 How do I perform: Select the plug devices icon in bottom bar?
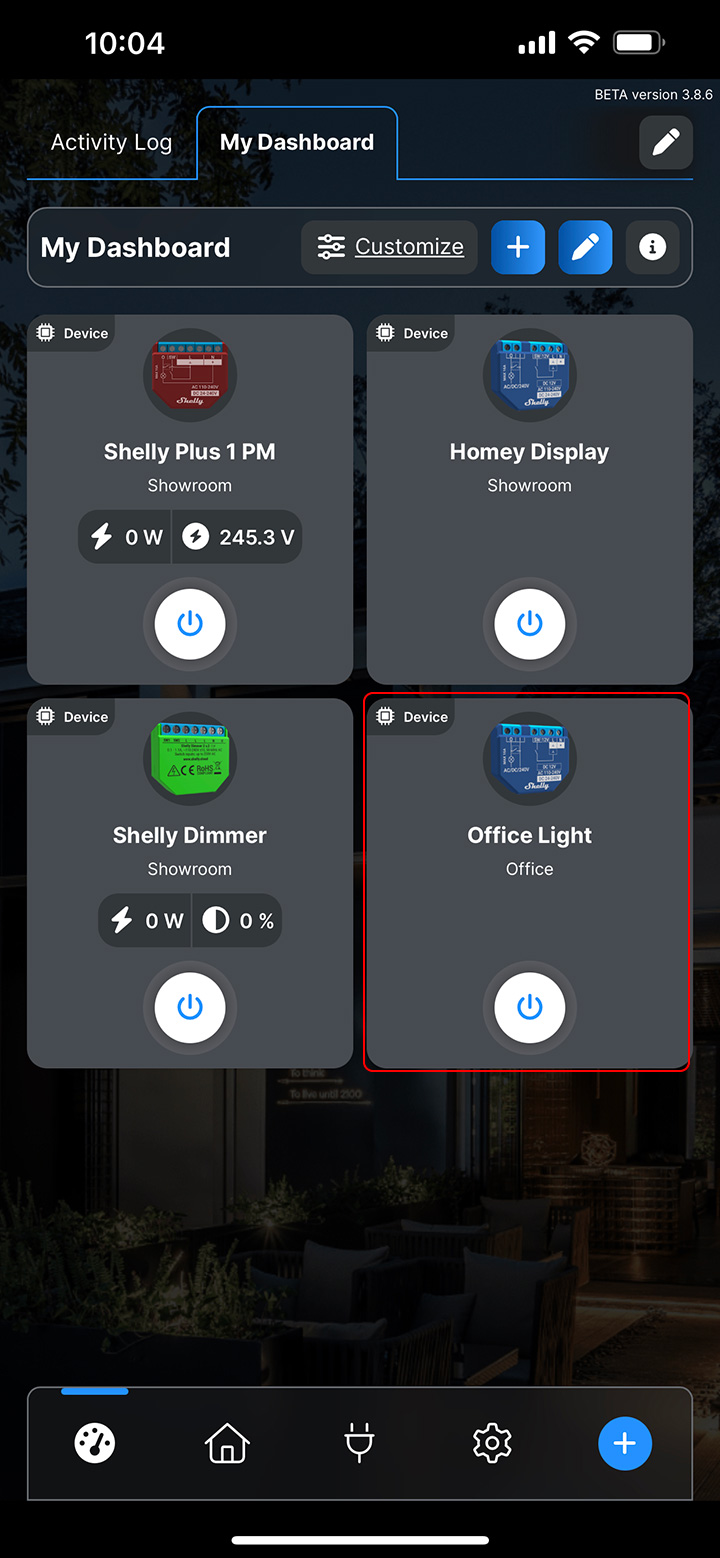pos(359,1443)
